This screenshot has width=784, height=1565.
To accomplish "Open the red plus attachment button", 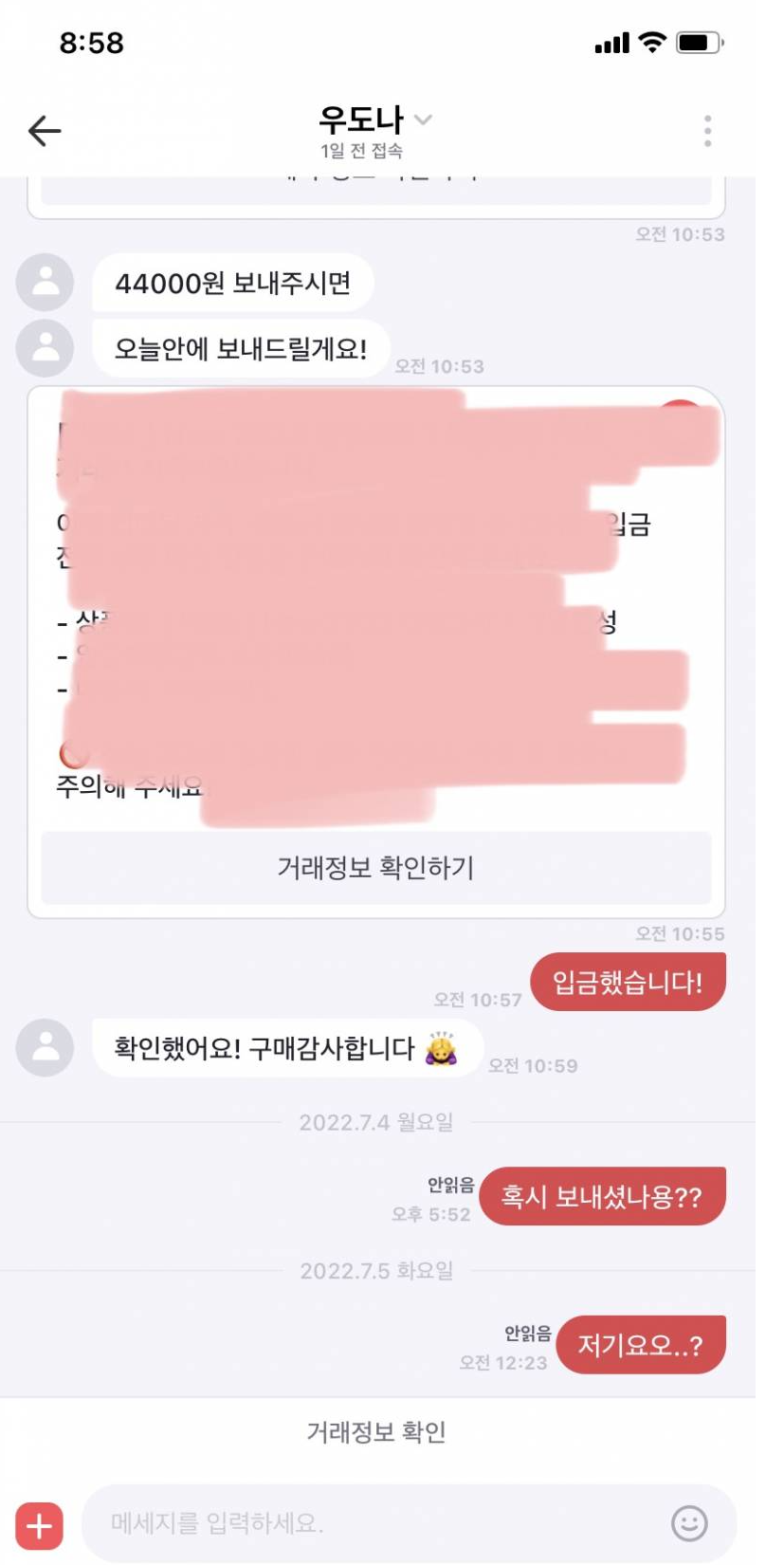I will (39, 1526).
